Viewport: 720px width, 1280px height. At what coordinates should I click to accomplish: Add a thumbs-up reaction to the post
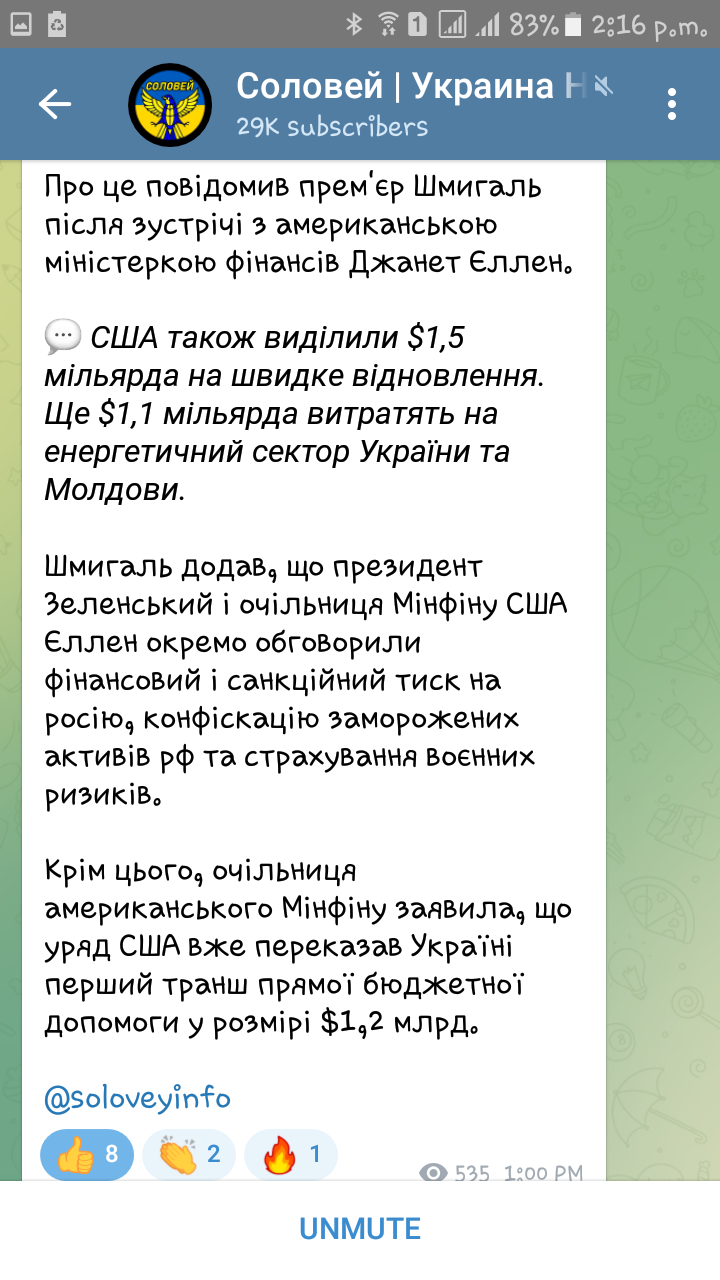pos(87,1155)
